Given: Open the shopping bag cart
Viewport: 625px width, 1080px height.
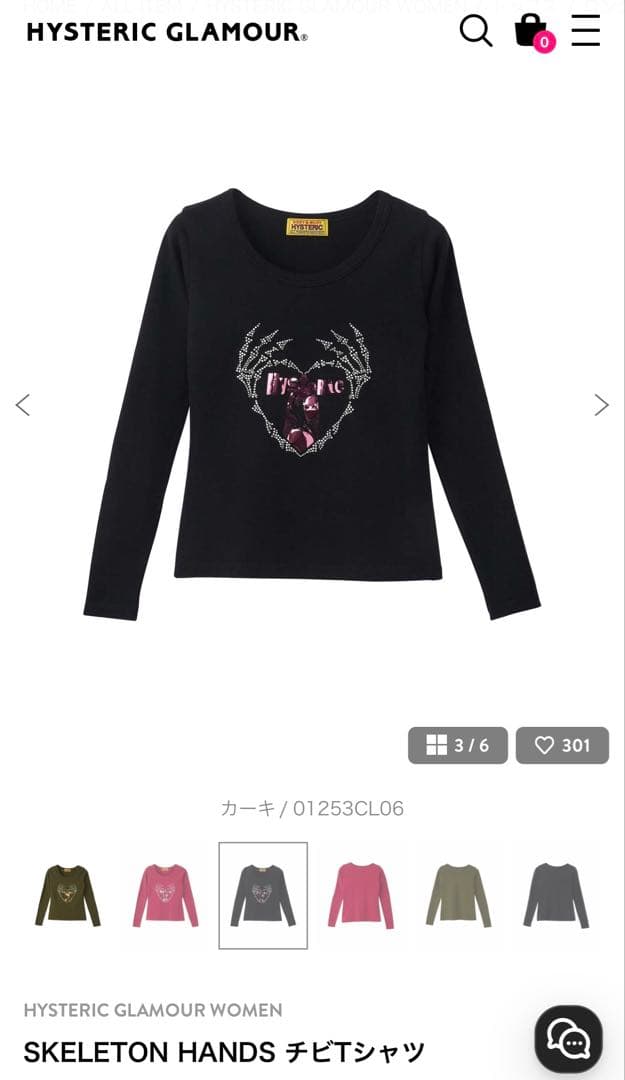Looking at the screenshot, I should click(531, 31).
